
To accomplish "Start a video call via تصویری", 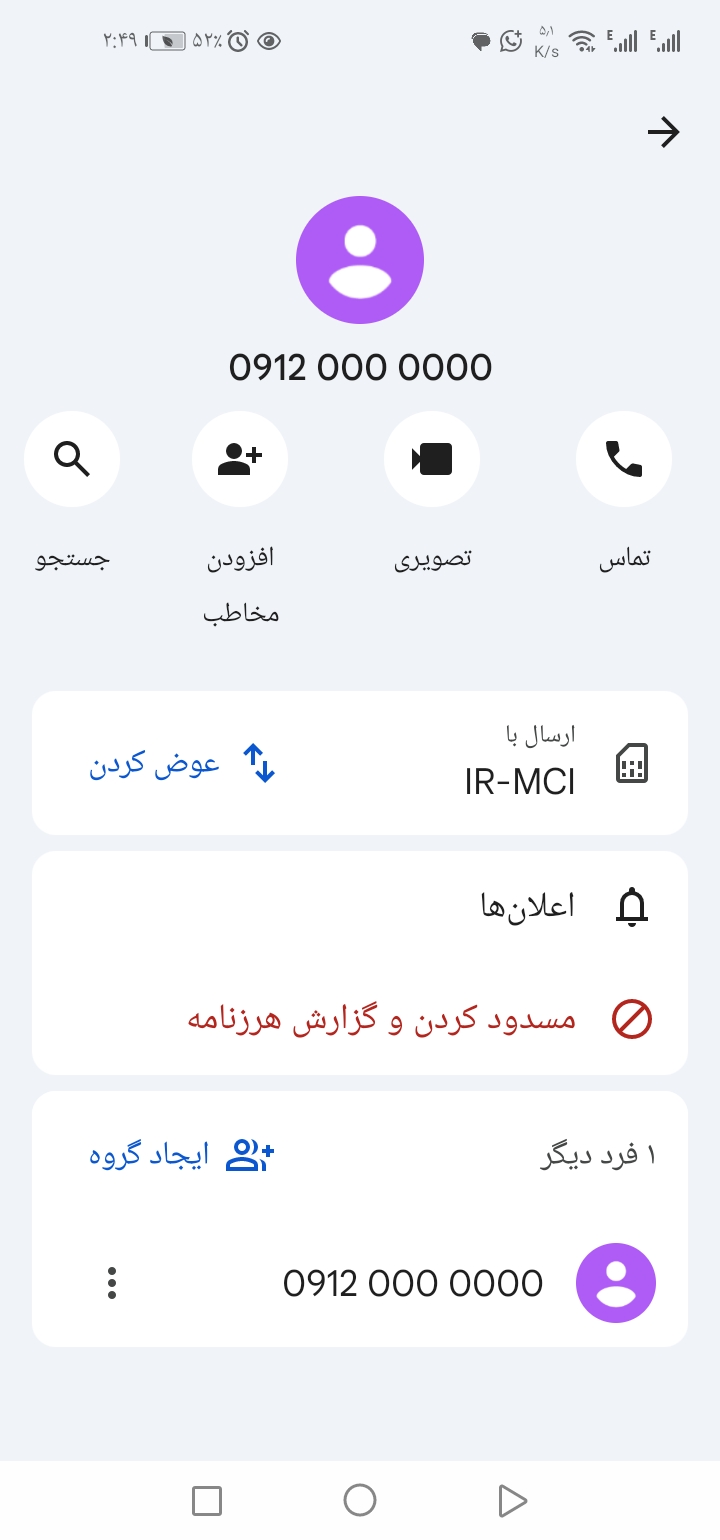I will tap(432, 460).
